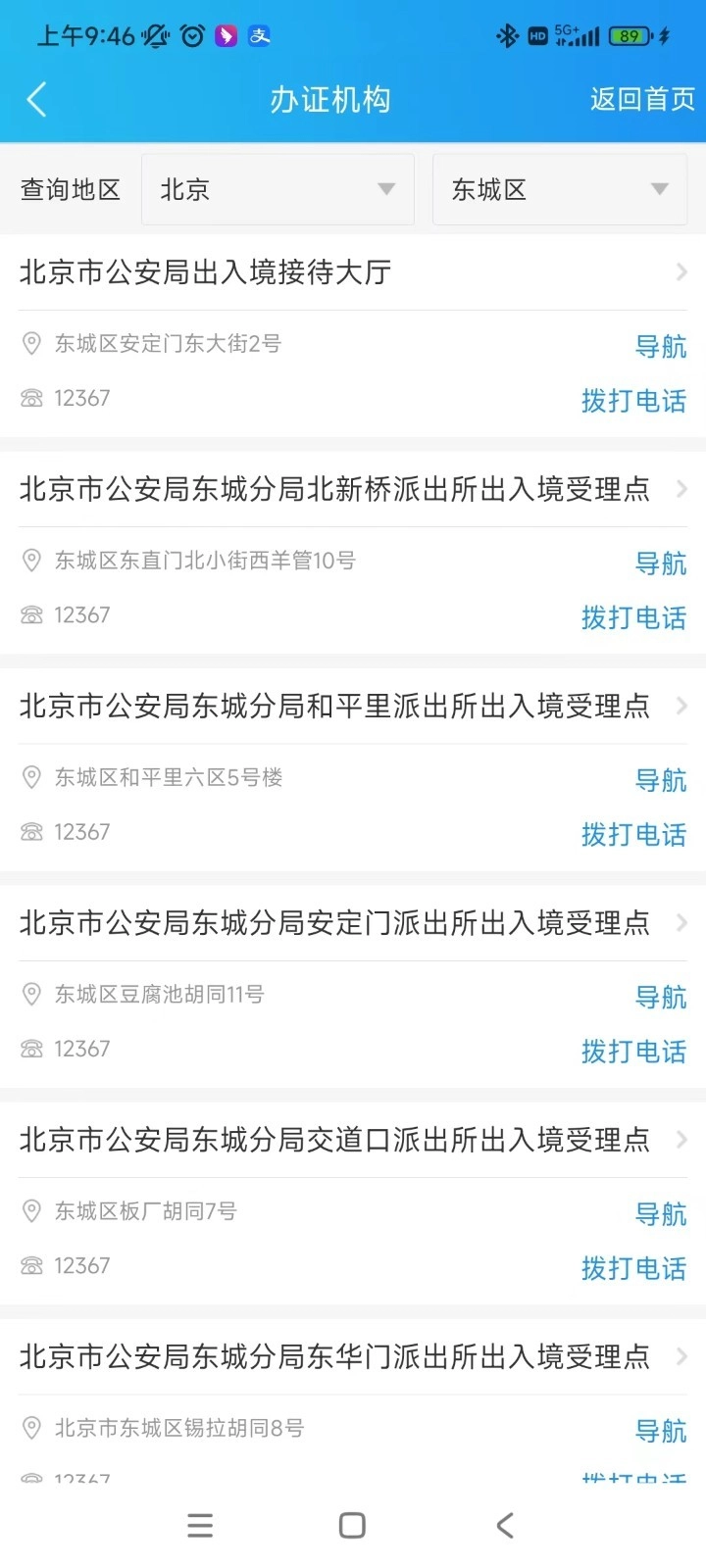Viewport: 706px width, 1568px height.
Task: Tap the Bluetooth icon in the status bar
Action: pyautogui.click(x=508, y=37)
